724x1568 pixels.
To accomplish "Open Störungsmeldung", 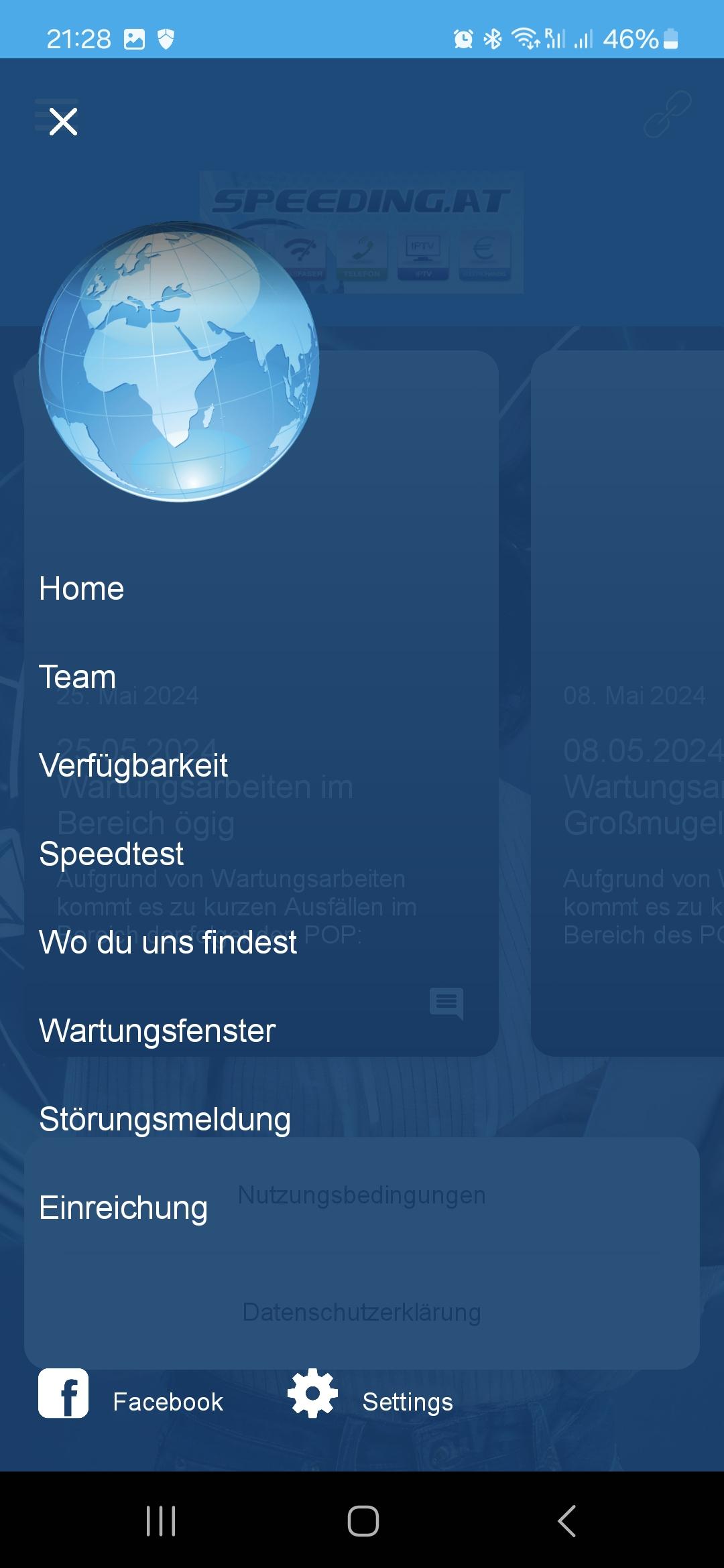I will click(x=165, y=1120).
